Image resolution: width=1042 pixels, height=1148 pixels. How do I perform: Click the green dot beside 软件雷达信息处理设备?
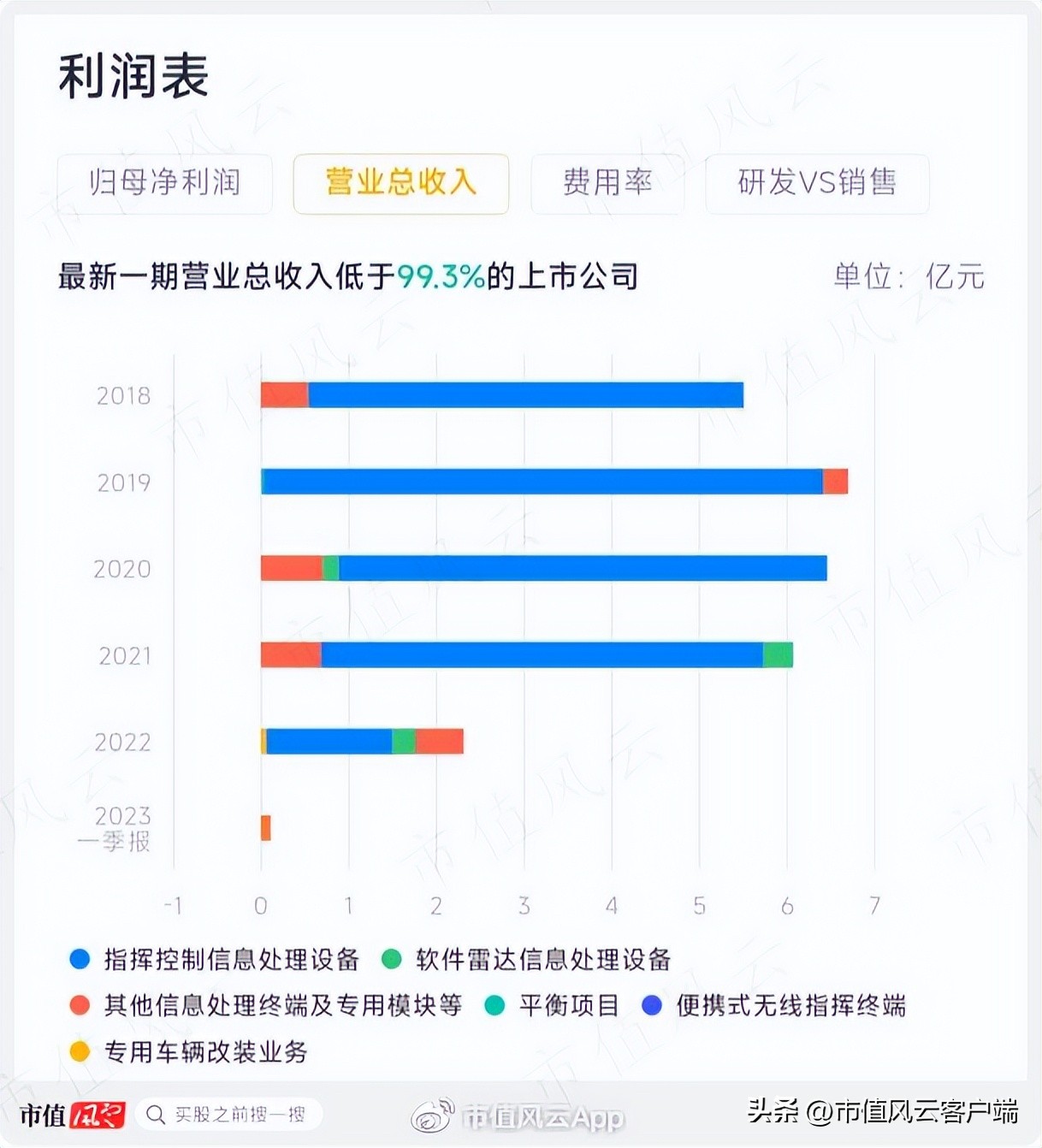coord(392,960)
